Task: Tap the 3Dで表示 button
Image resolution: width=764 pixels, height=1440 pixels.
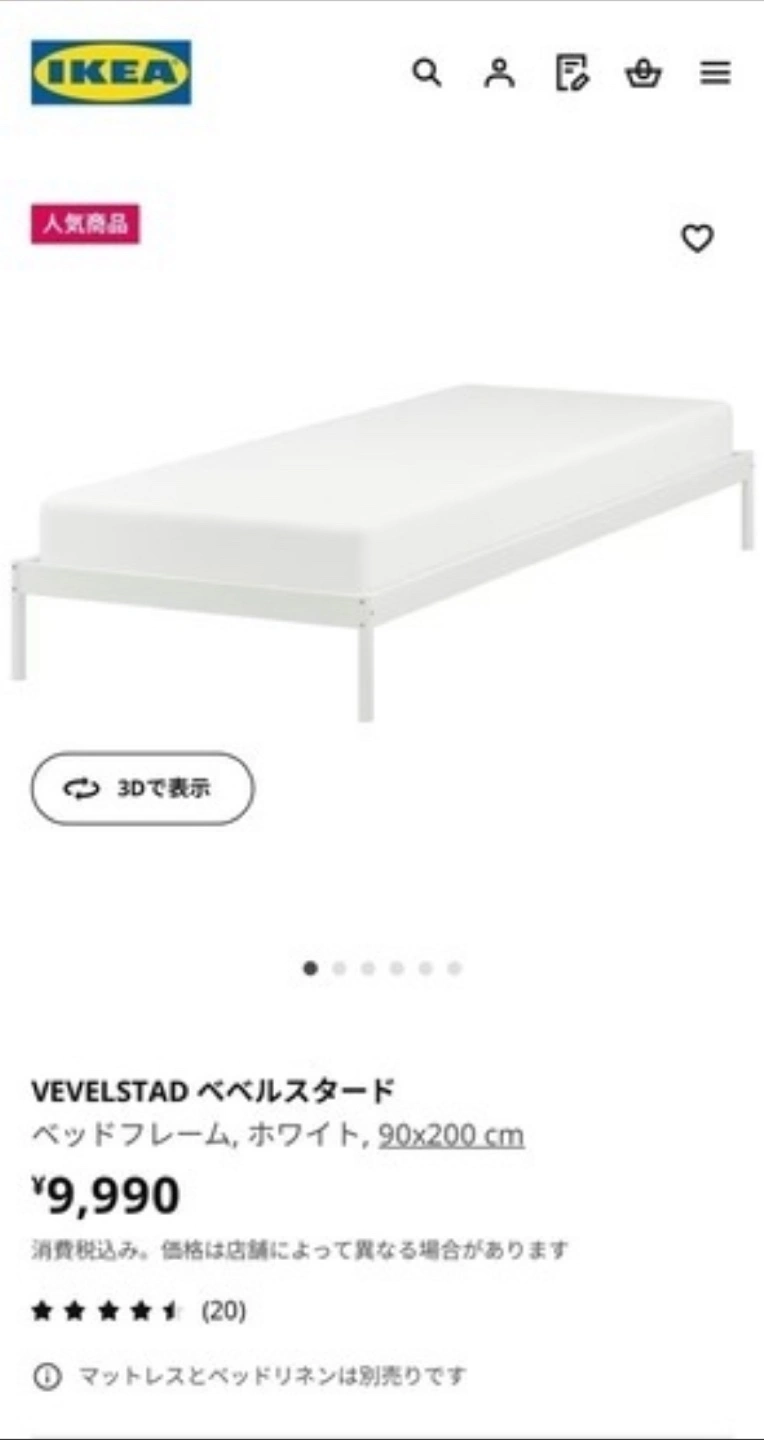Action: coord(142,788)
